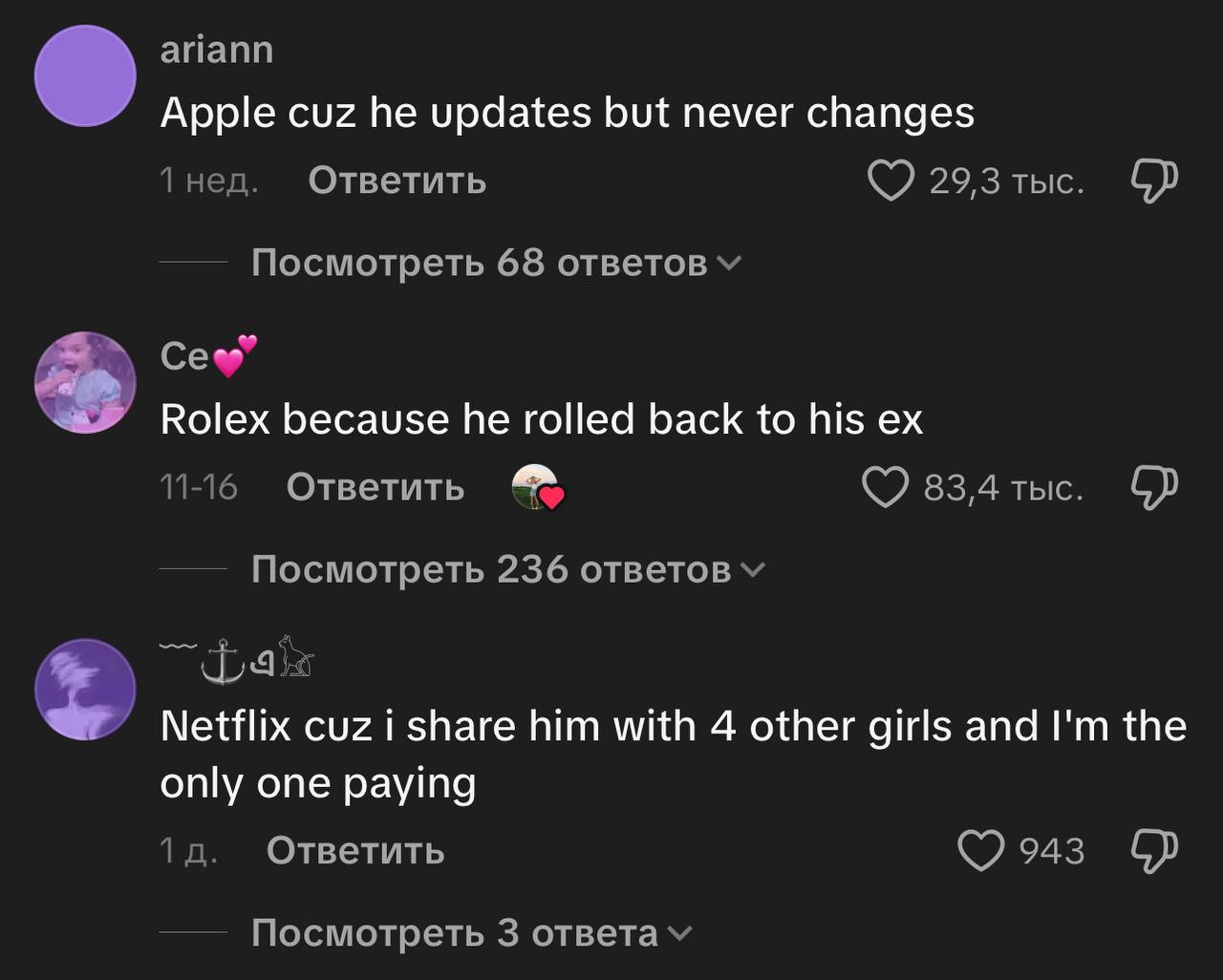The width and height of the screenshot is (1223, 980).
Task: Like the Rolex comment
Action: click(x=885, y=487)
